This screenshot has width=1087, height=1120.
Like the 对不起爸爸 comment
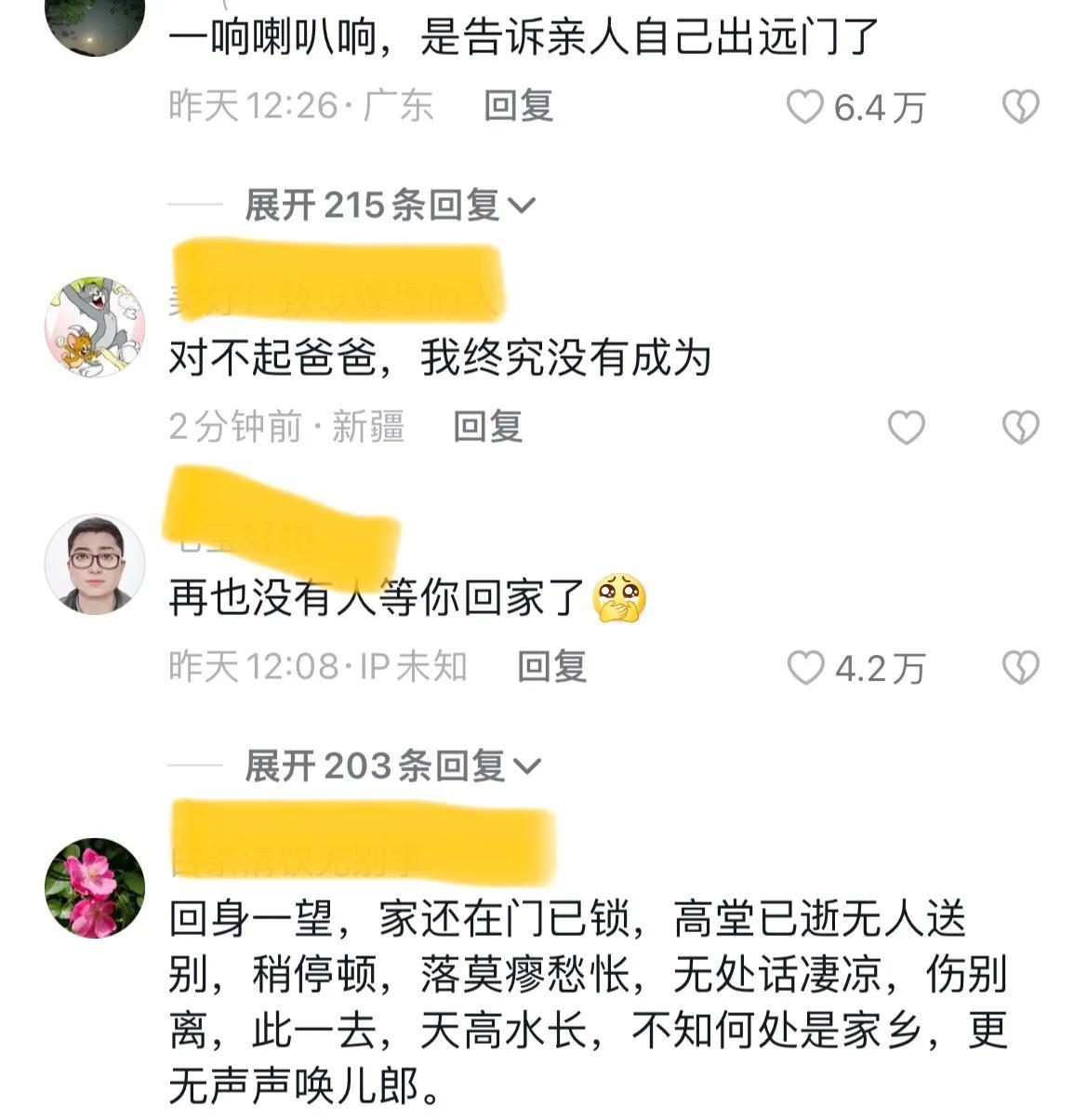[906, 428]
